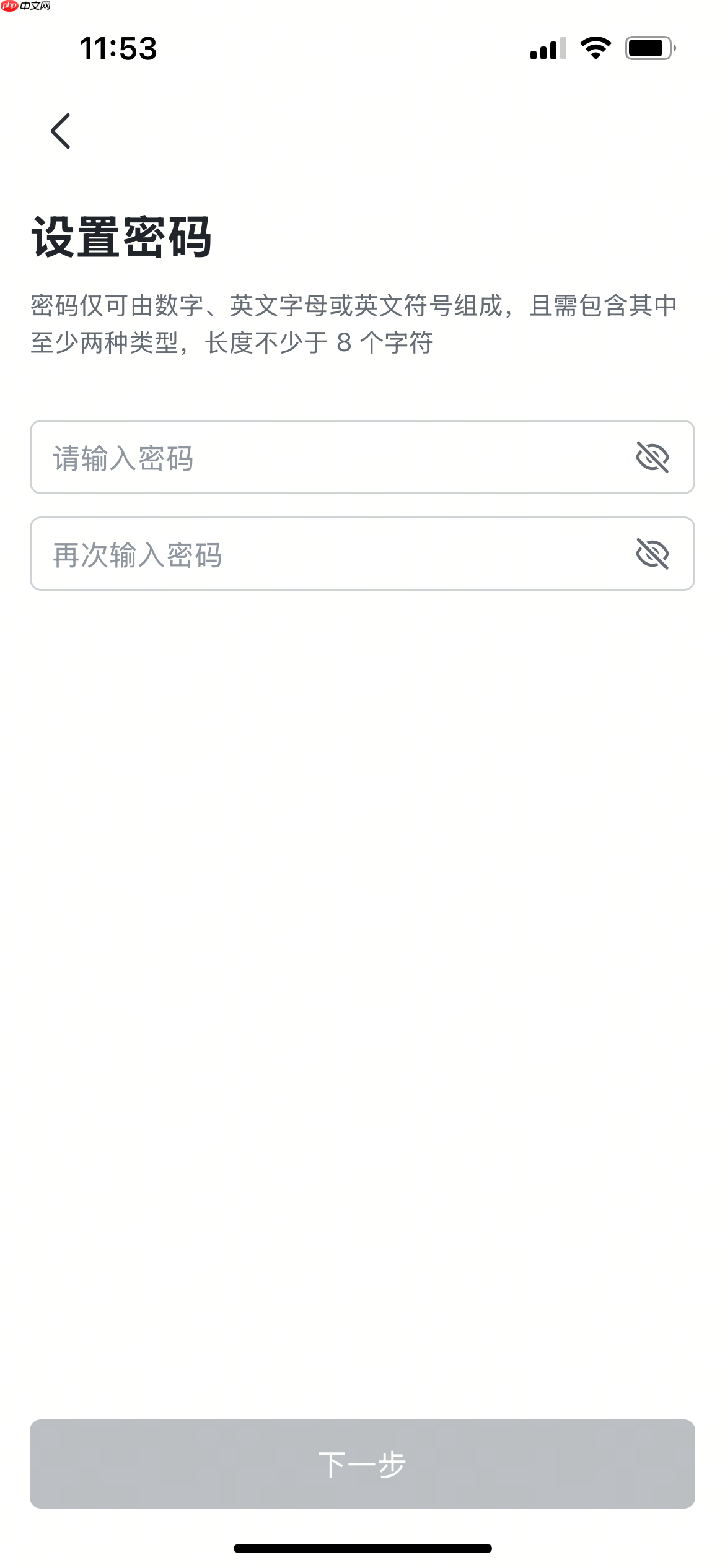Screen dimensions: 725x1568
Task: Show password in the 请输入密码 field
Action: [652, 458]
